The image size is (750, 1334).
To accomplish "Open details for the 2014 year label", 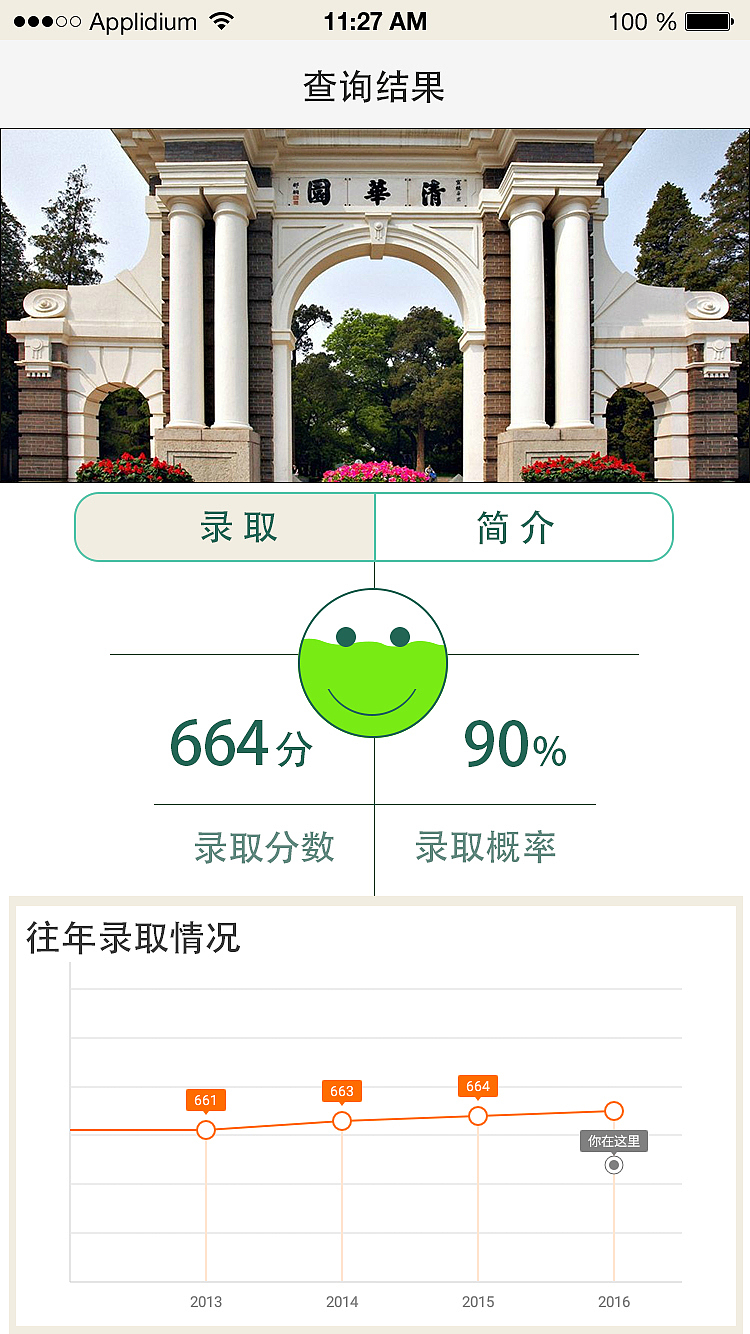I will point(341,1302).
